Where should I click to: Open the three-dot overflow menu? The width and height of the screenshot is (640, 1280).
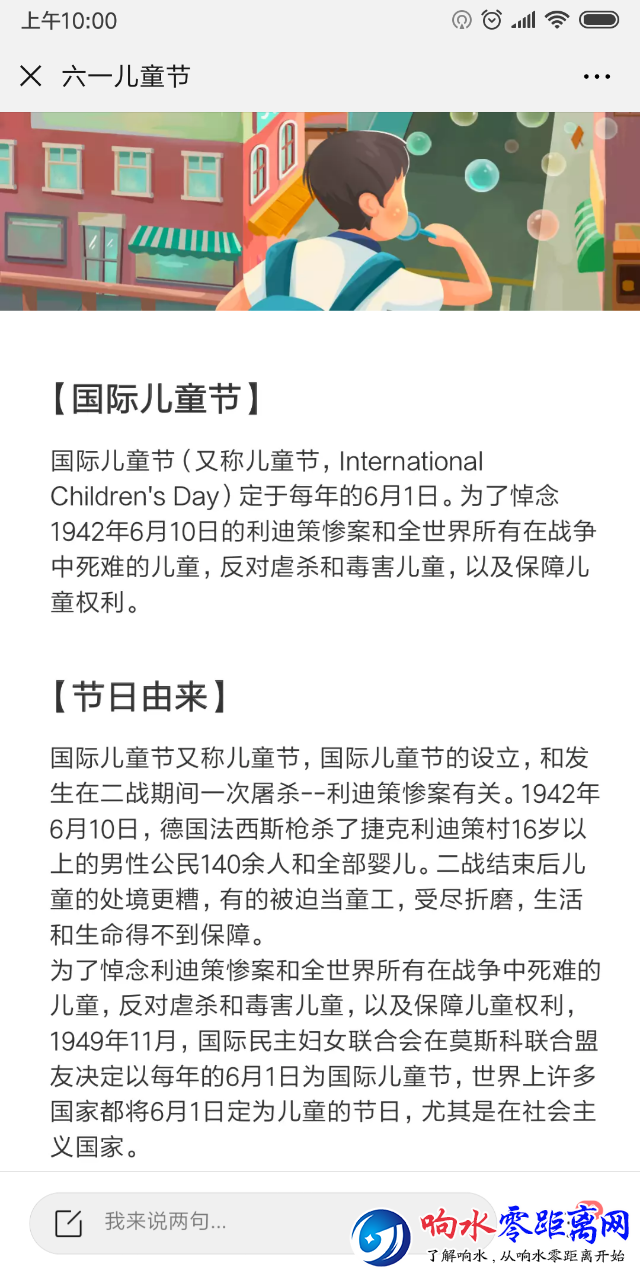[x=597, y=77]
